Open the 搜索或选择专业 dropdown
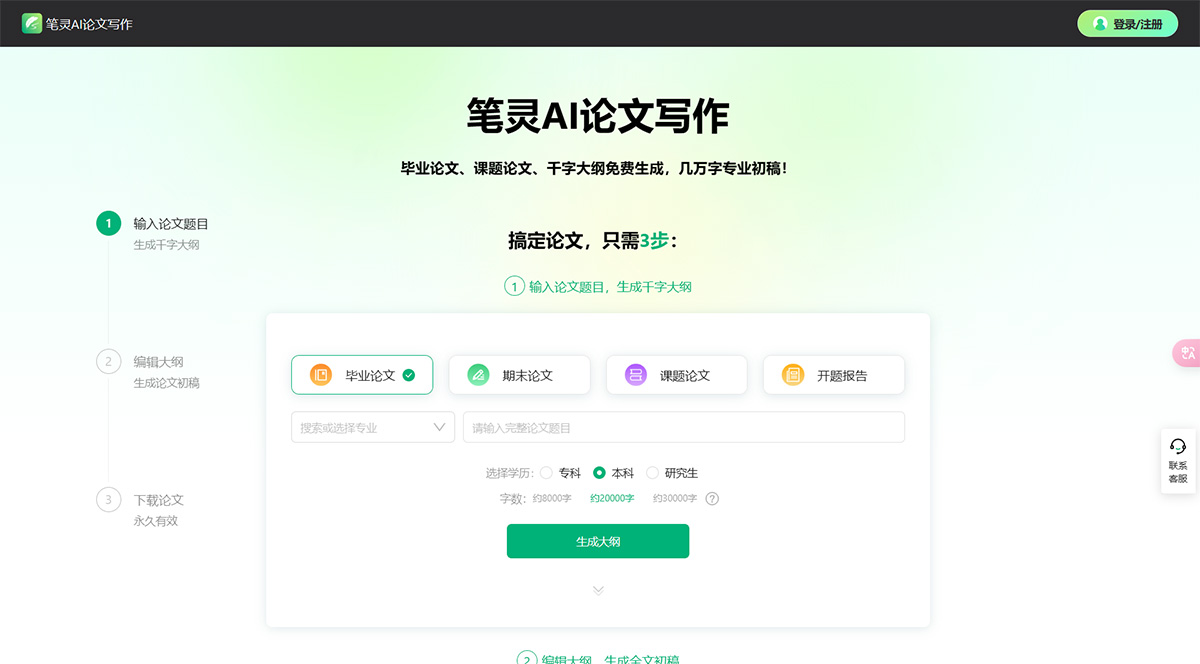 [372, 427]
